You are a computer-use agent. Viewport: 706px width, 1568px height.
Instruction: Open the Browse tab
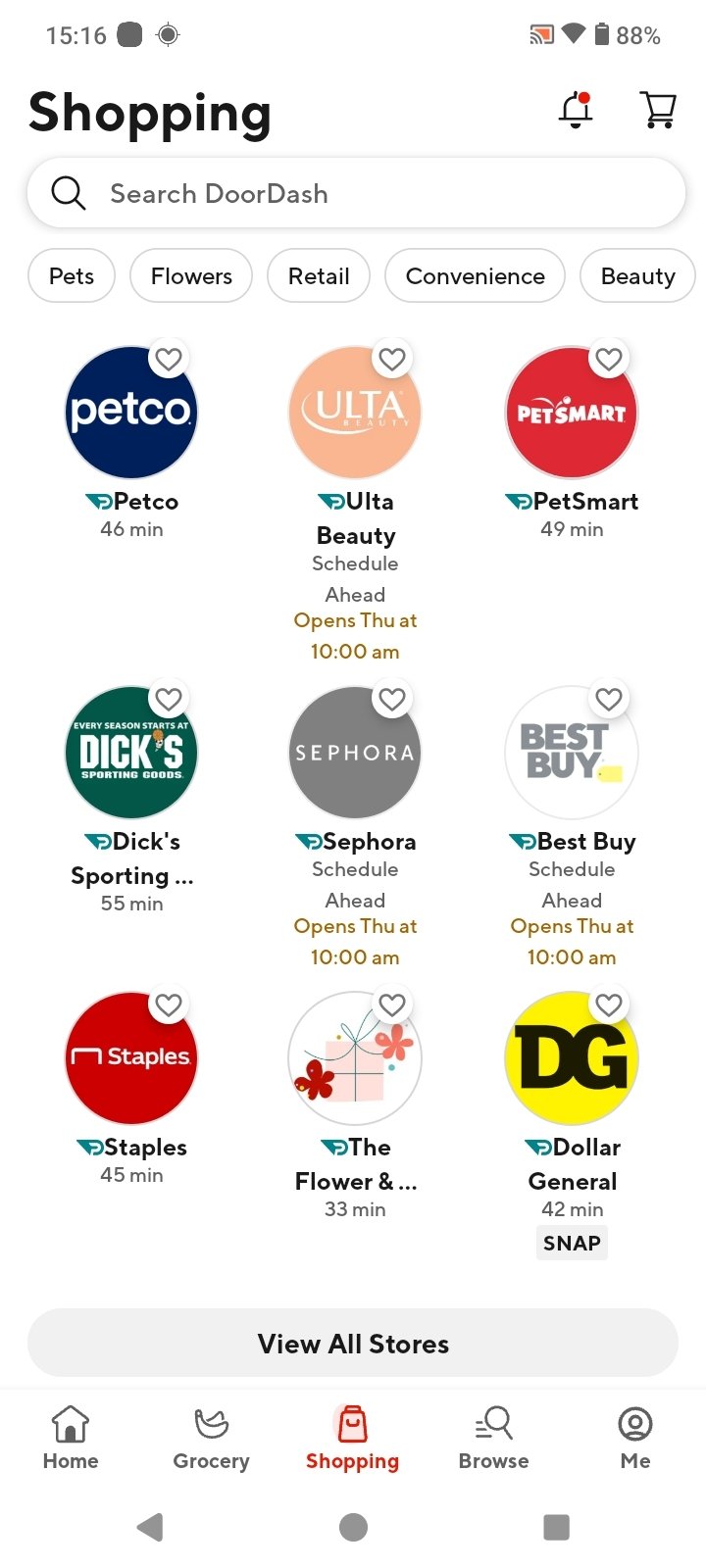pyautogui.click(x=493, y=1437)
